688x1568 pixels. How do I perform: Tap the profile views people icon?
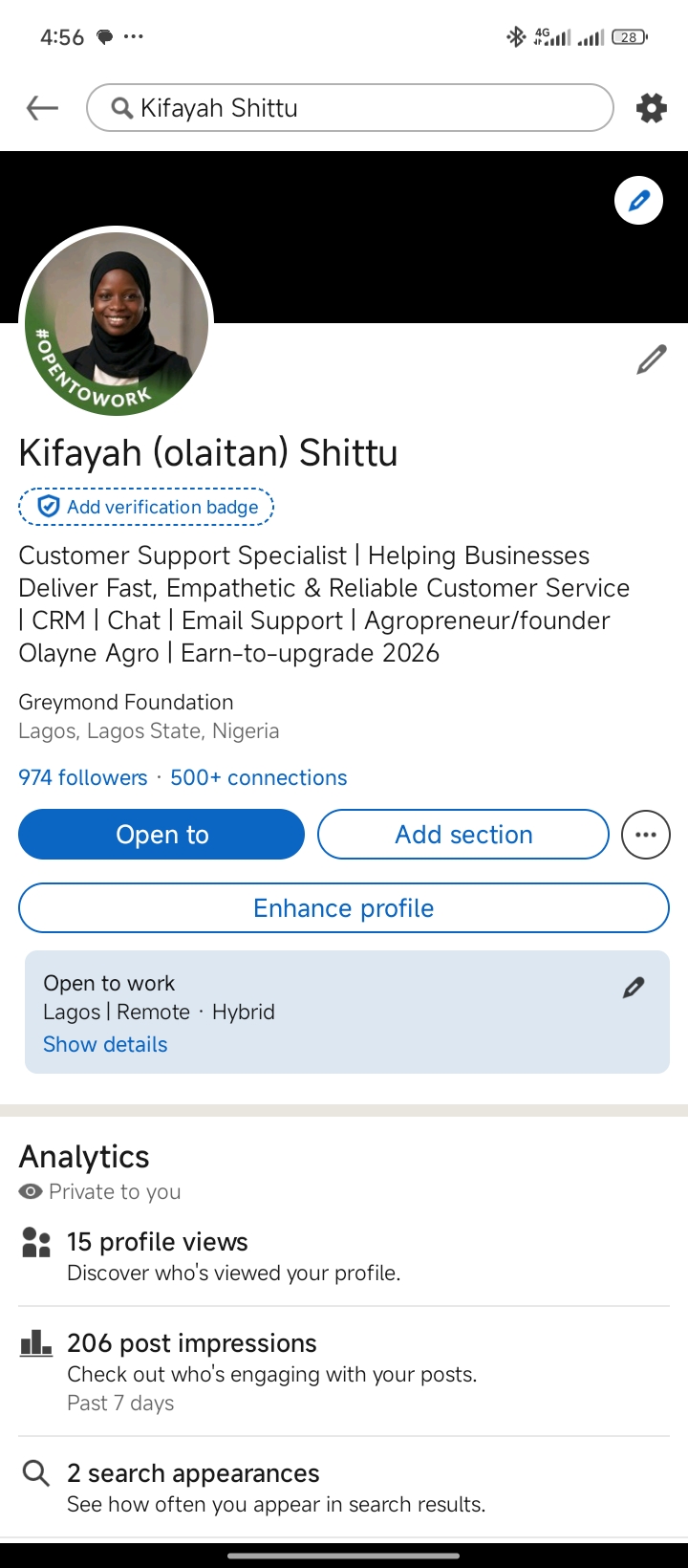(35, 1242)
